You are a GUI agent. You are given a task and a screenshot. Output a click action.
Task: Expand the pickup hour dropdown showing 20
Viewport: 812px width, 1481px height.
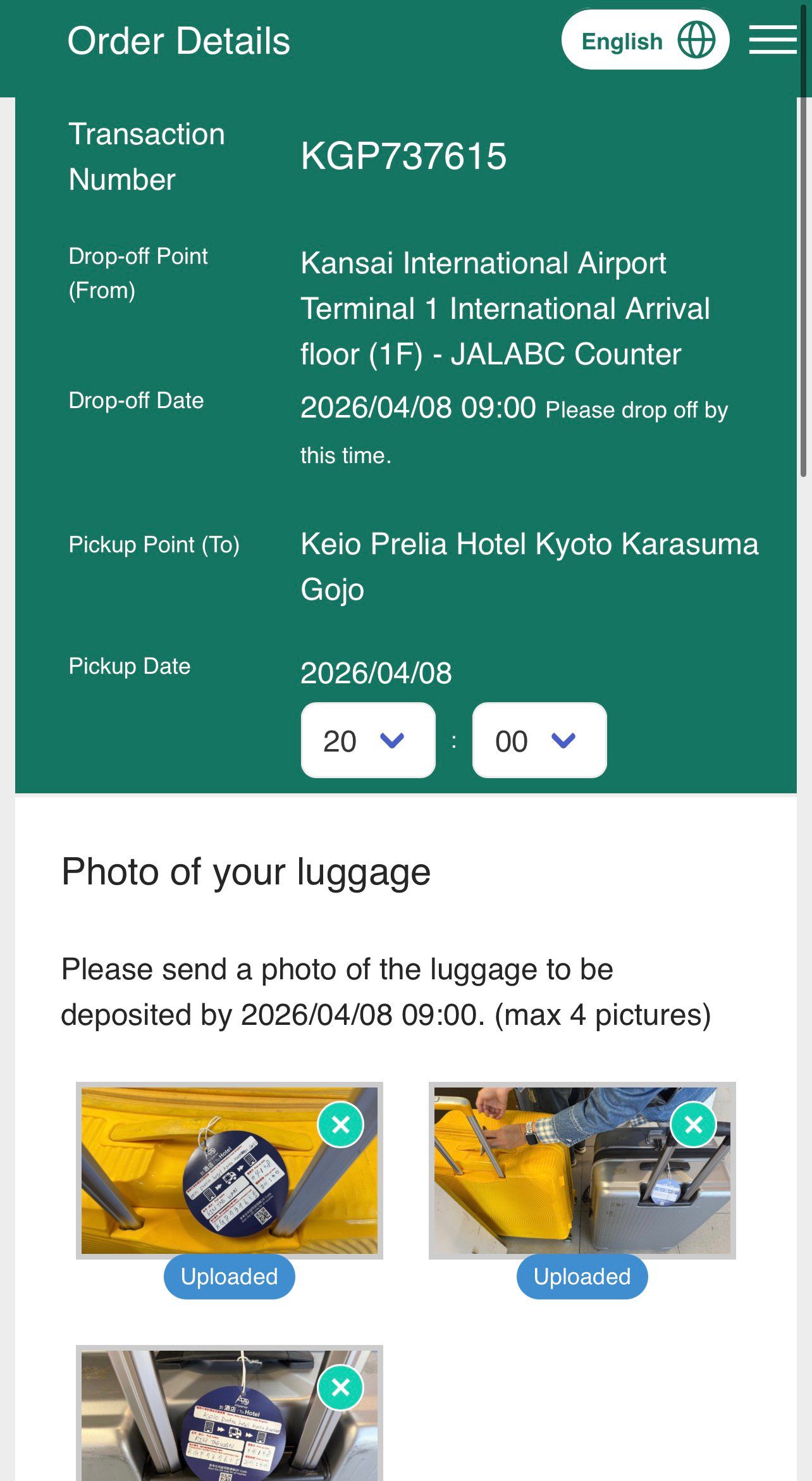[x=367, y=740]
